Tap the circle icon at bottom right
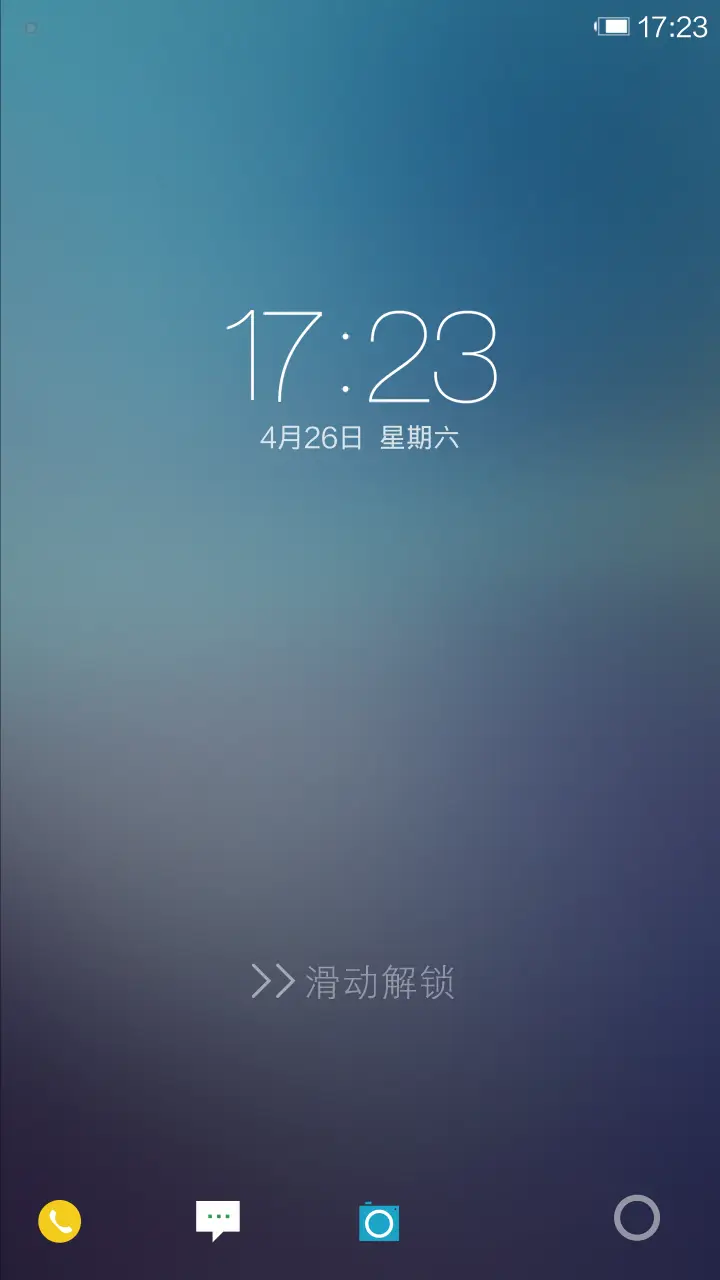This screenshot has height=1280, width=720. 637,1218
